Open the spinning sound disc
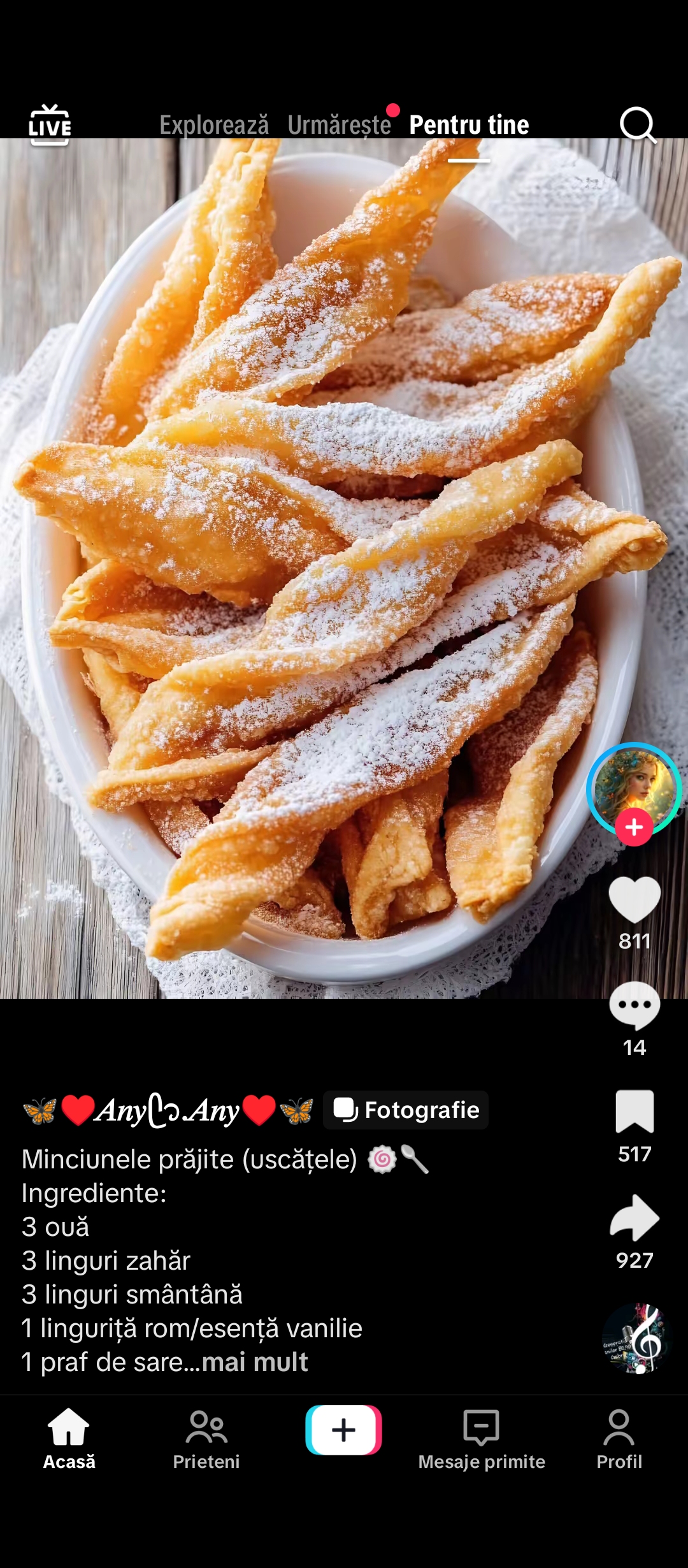688x1568 pixels. point(634,1339)
